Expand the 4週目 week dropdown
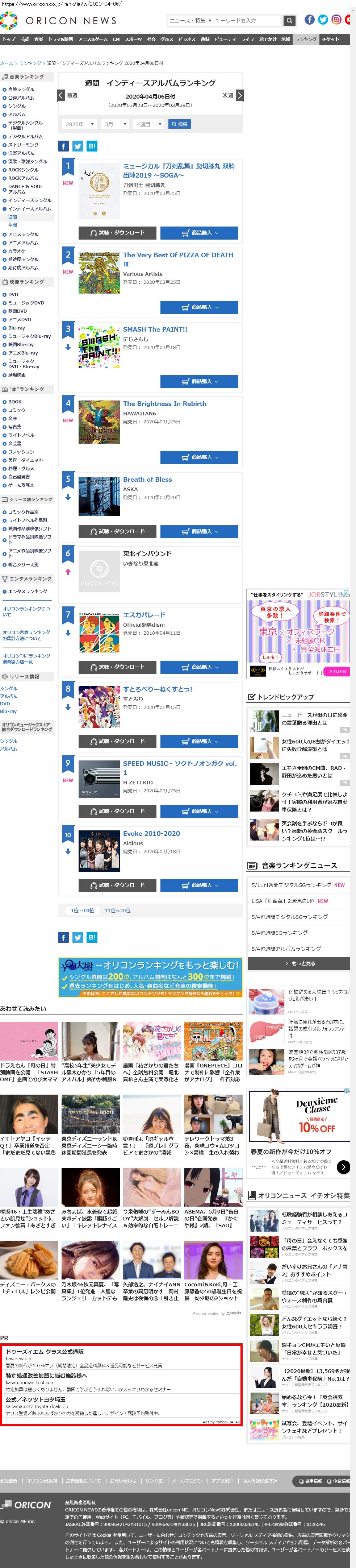 (x=149, y=124)
